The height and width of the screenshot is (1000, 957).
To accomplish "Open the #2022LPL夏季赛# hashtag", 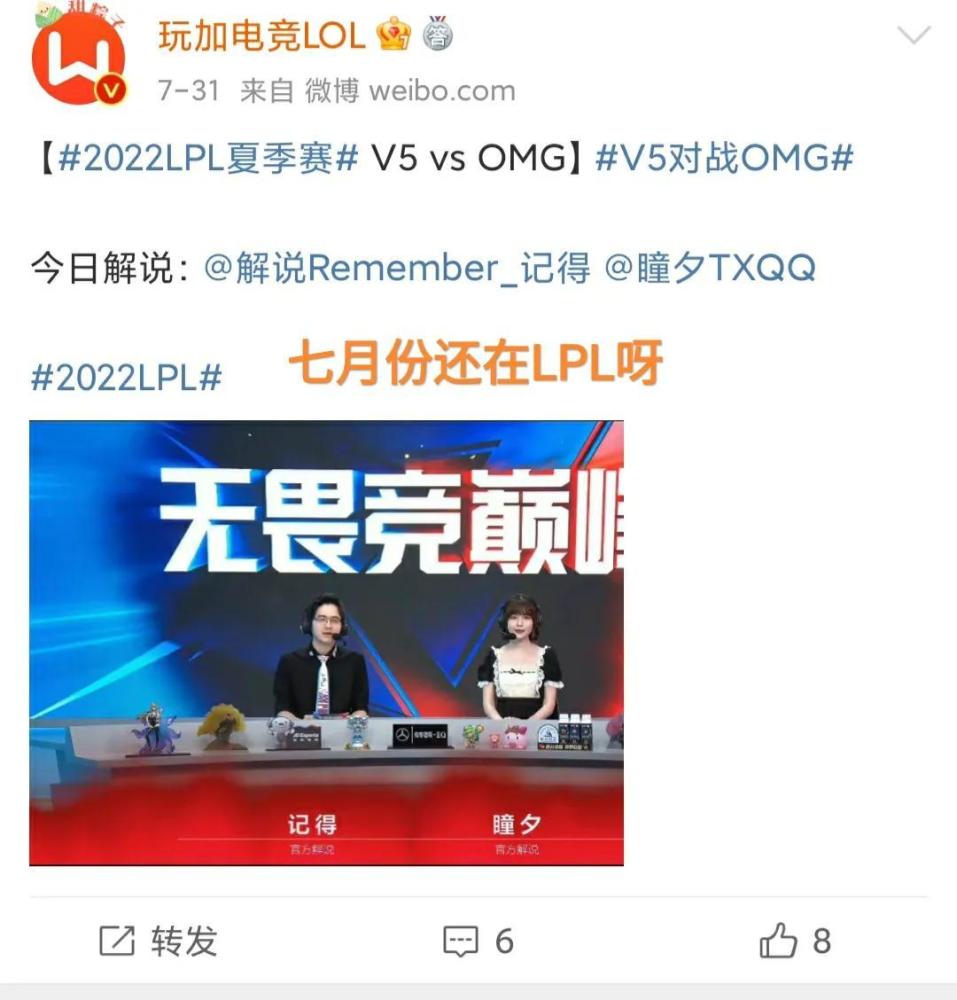I will pos(206,159).
